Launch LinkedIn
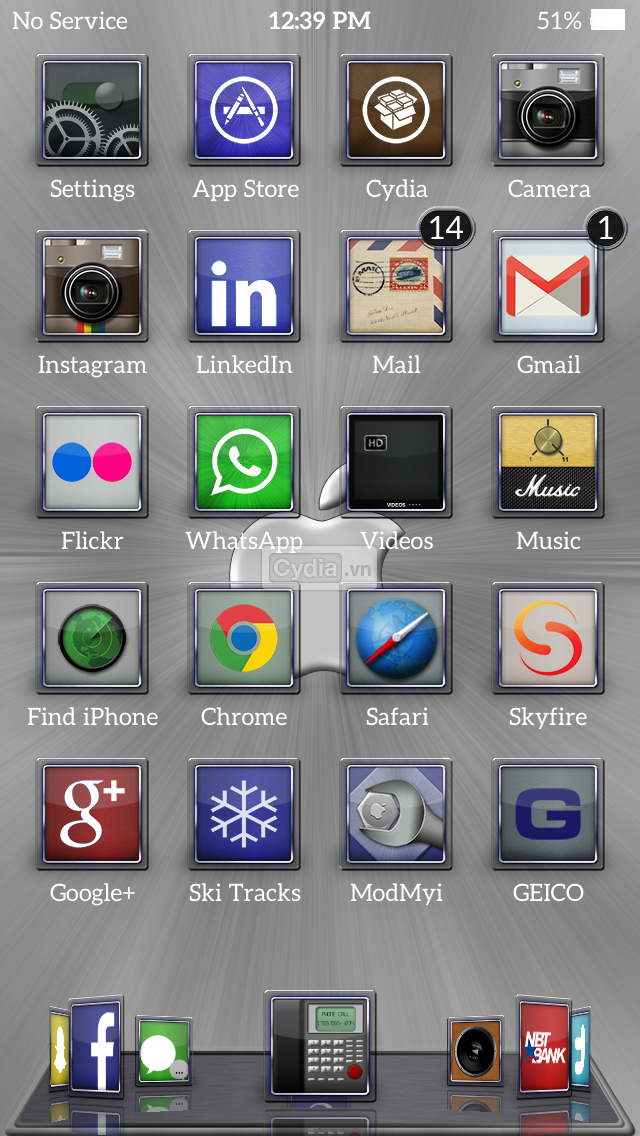 (244, 287)
